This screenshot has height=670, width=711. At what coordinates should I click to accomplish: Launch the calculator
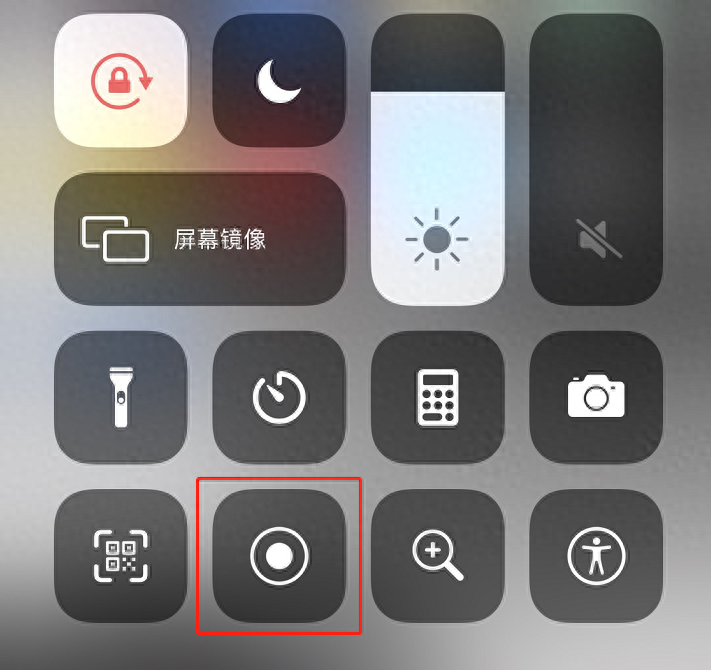[437, 397]
